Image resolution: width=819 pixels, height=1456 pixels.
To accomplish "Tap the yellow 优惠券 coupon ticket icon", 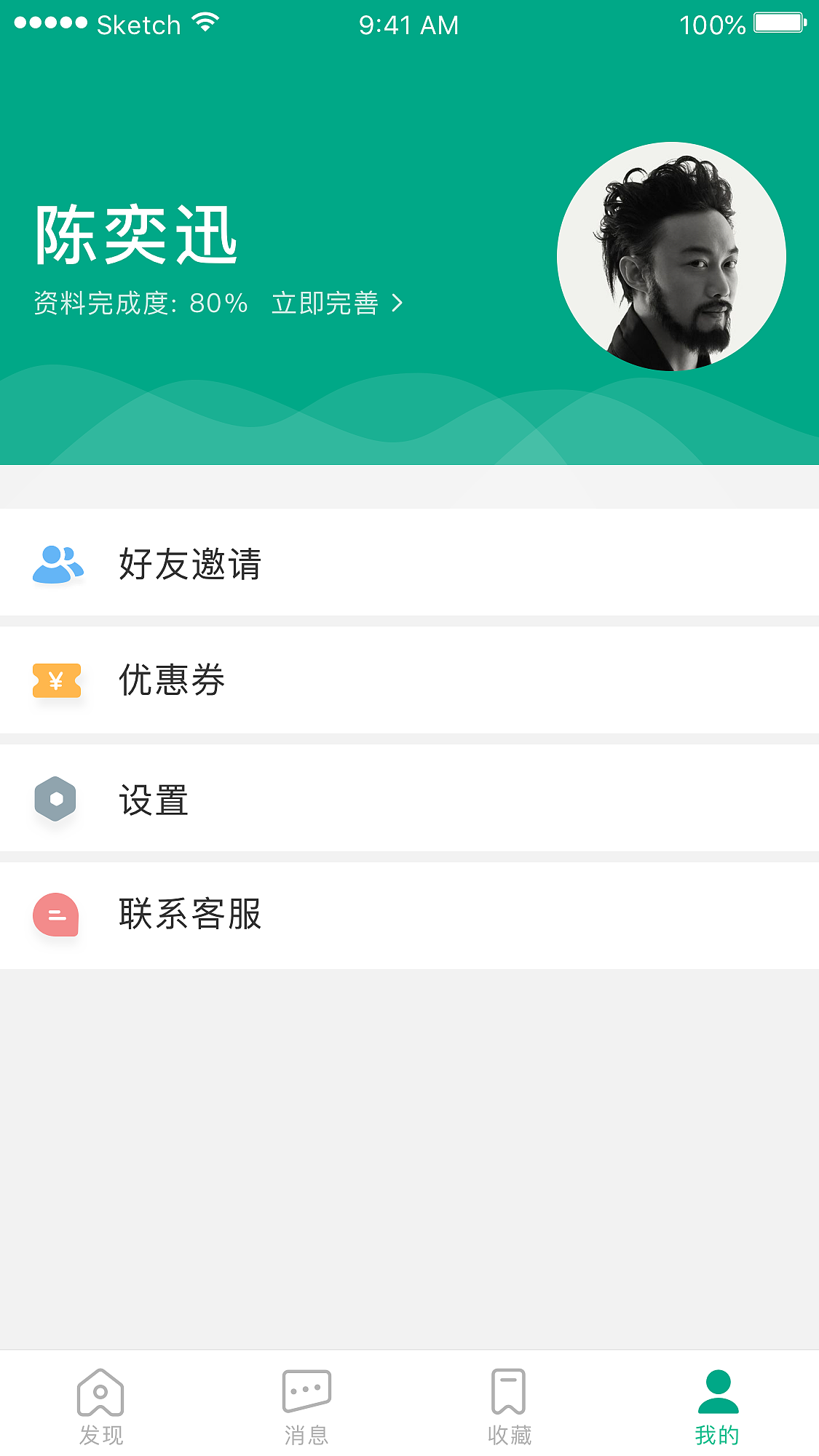I will click(57, 681).
